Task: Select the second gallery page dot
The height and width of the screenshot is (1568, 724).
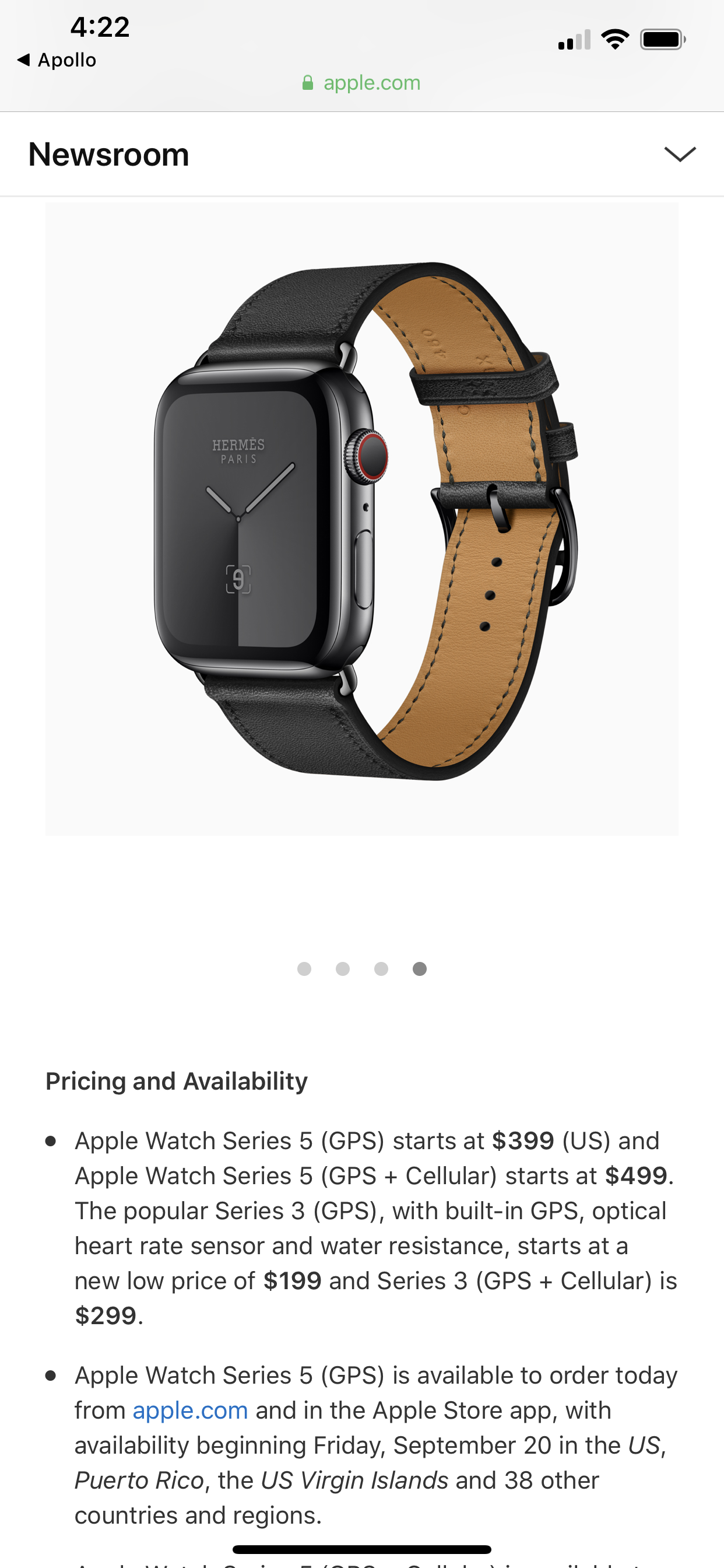Action: click(343, 968)
